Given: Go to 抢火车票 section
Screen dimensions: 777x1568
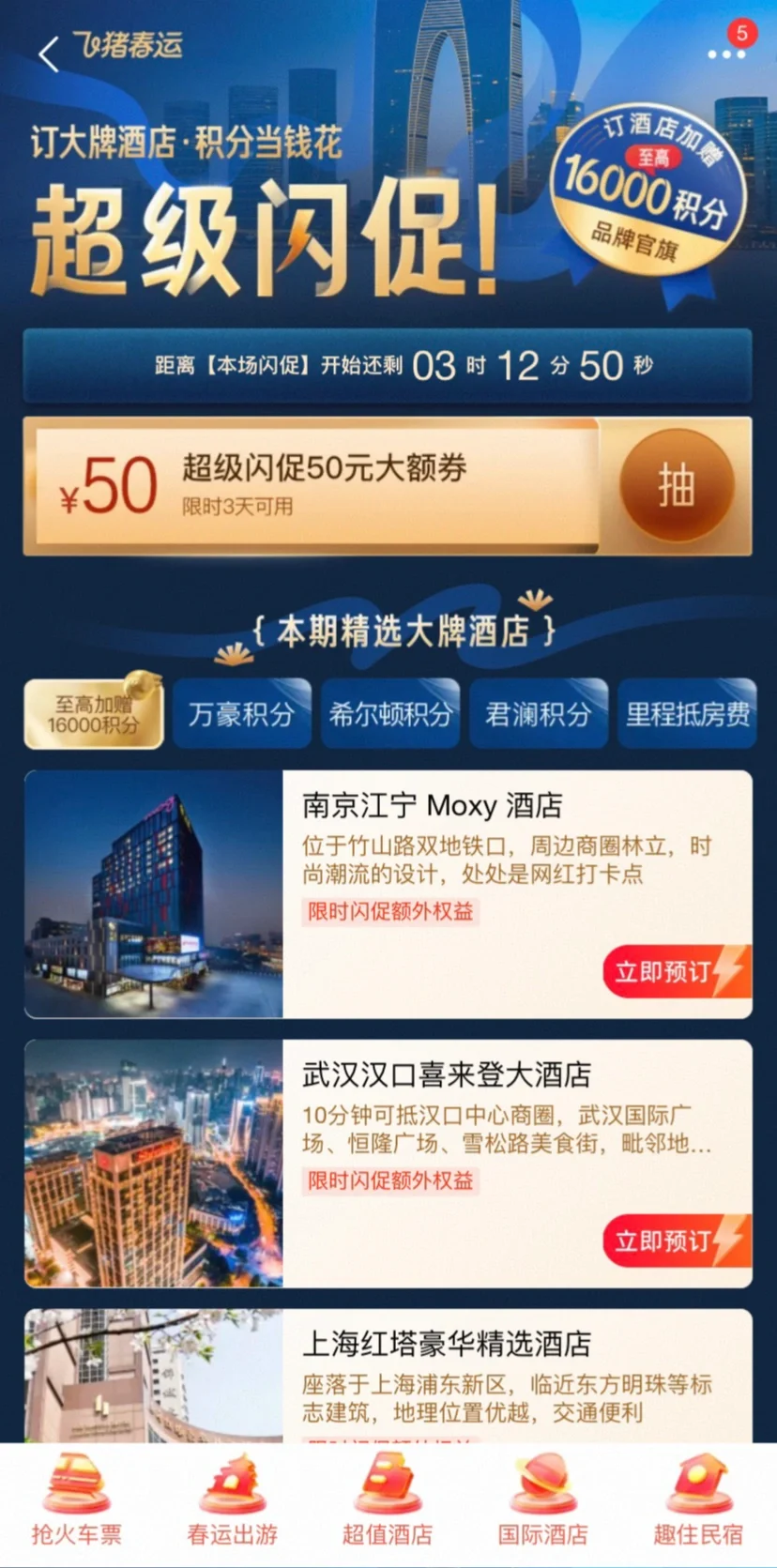Looking at the screenshot, I should [x=77, y=1501].
